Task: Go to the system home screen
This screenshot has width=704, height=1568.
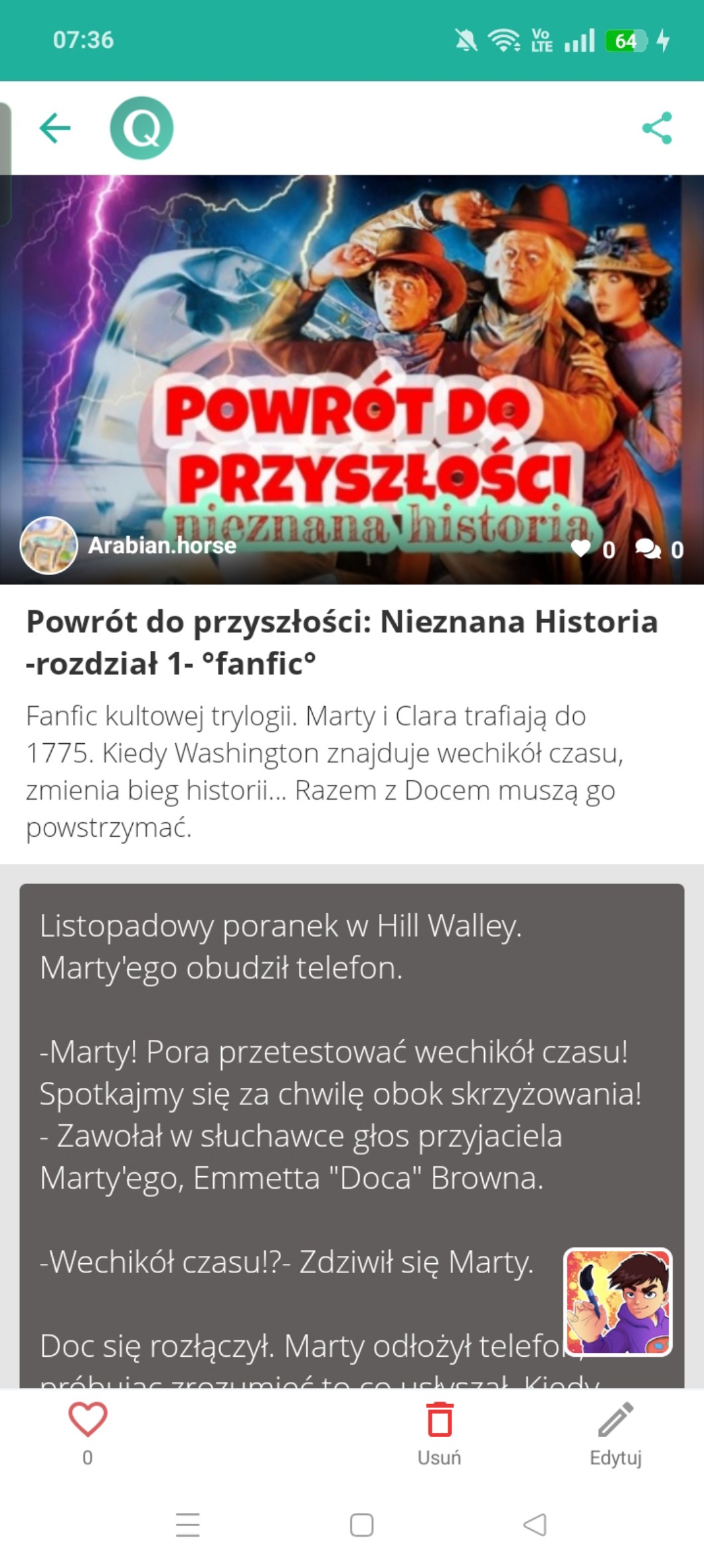Action: coord(361,1525)
